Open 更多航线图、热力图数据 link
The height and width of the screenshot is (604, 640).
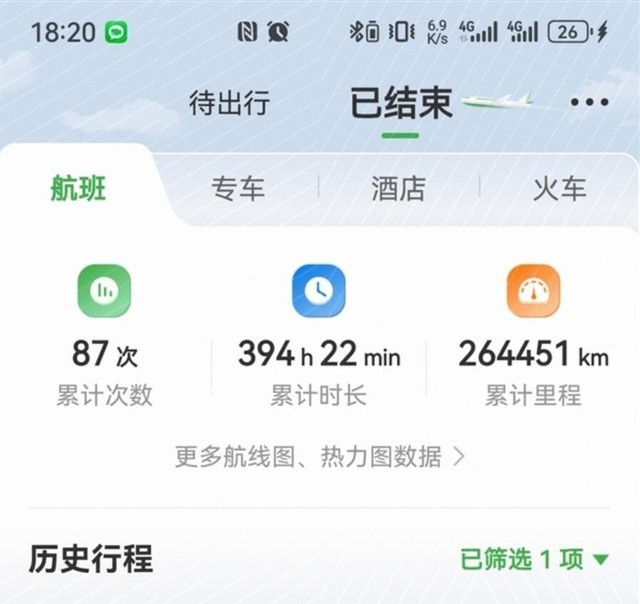click(320, 457)
